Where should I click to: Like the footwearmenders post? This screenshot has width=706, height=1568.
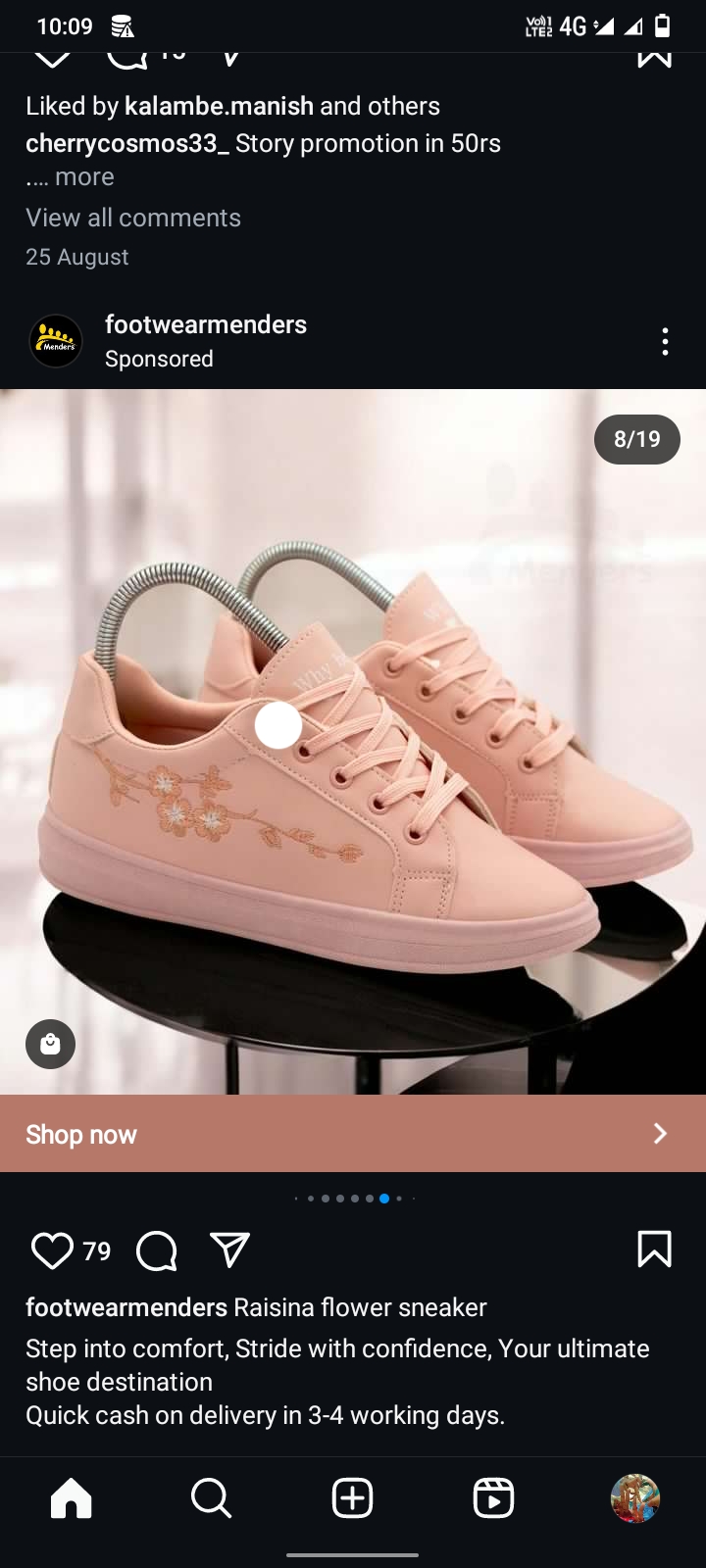point(52,1250)
